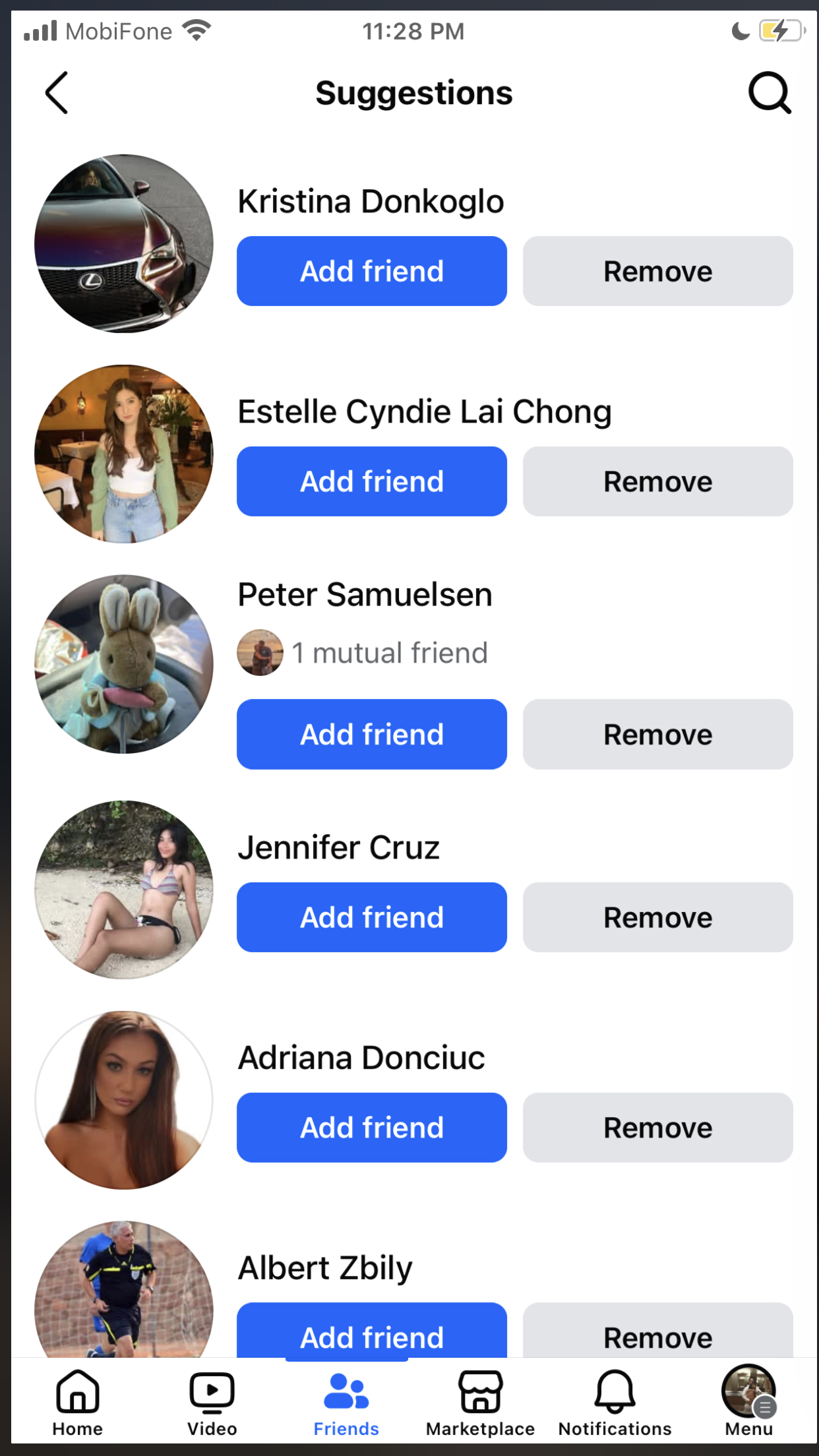Remove Kristina Donkoglo from suggestions
The height and width of the screenshot is (1456, 819).
657,271
